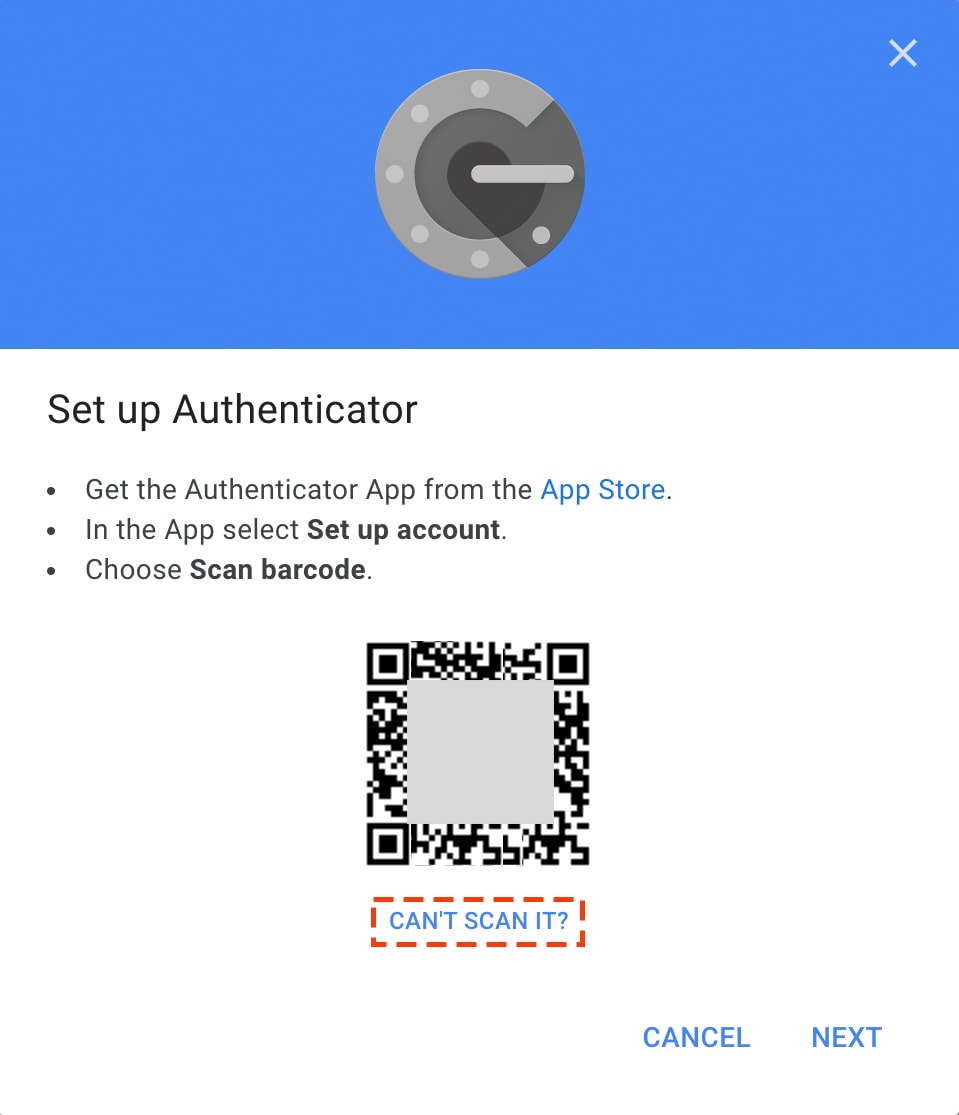
Task: Cancel the Authenticator setup
Action: click(696, 1037)
